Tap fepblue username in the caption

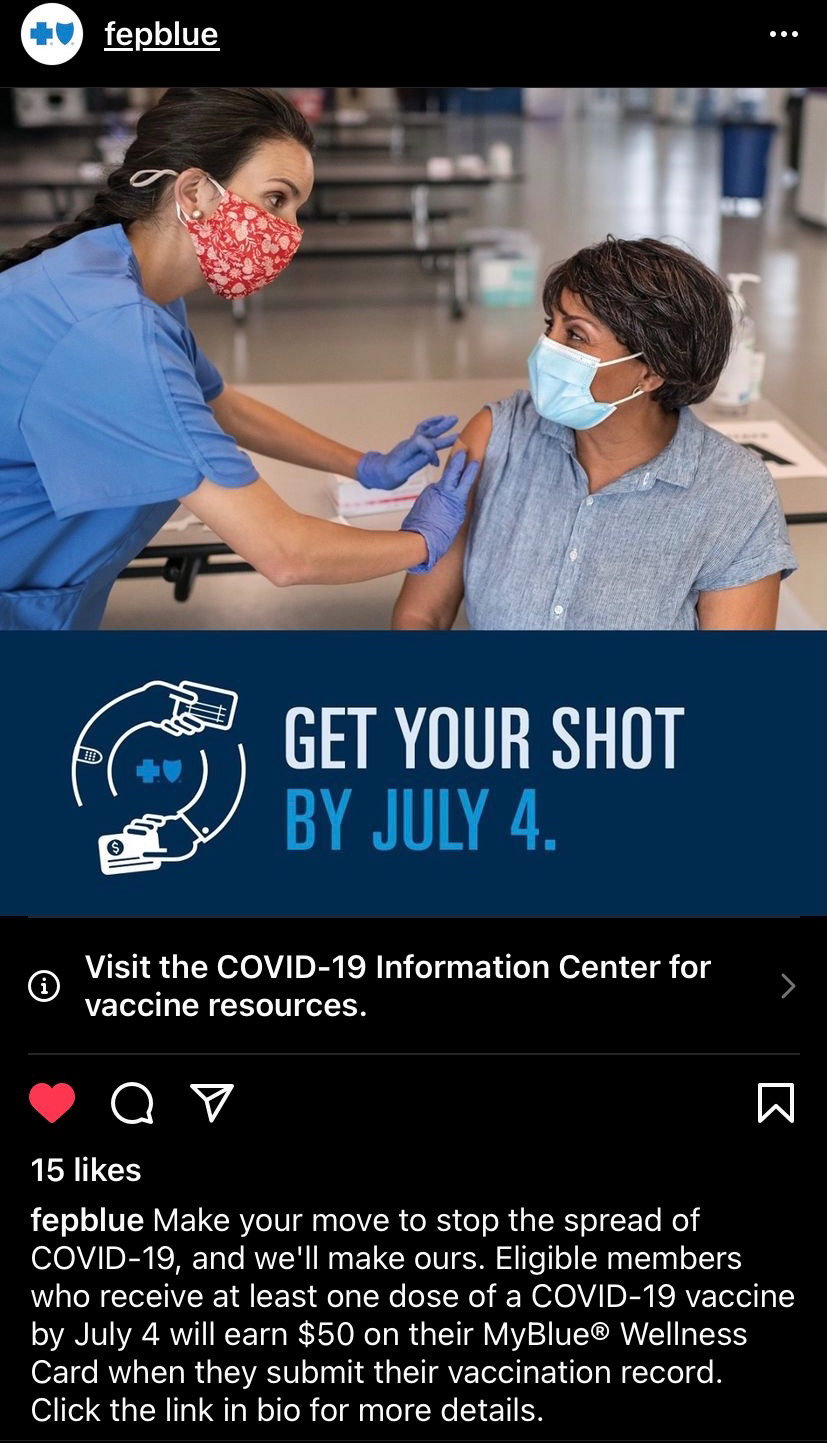click(88, 1220)
